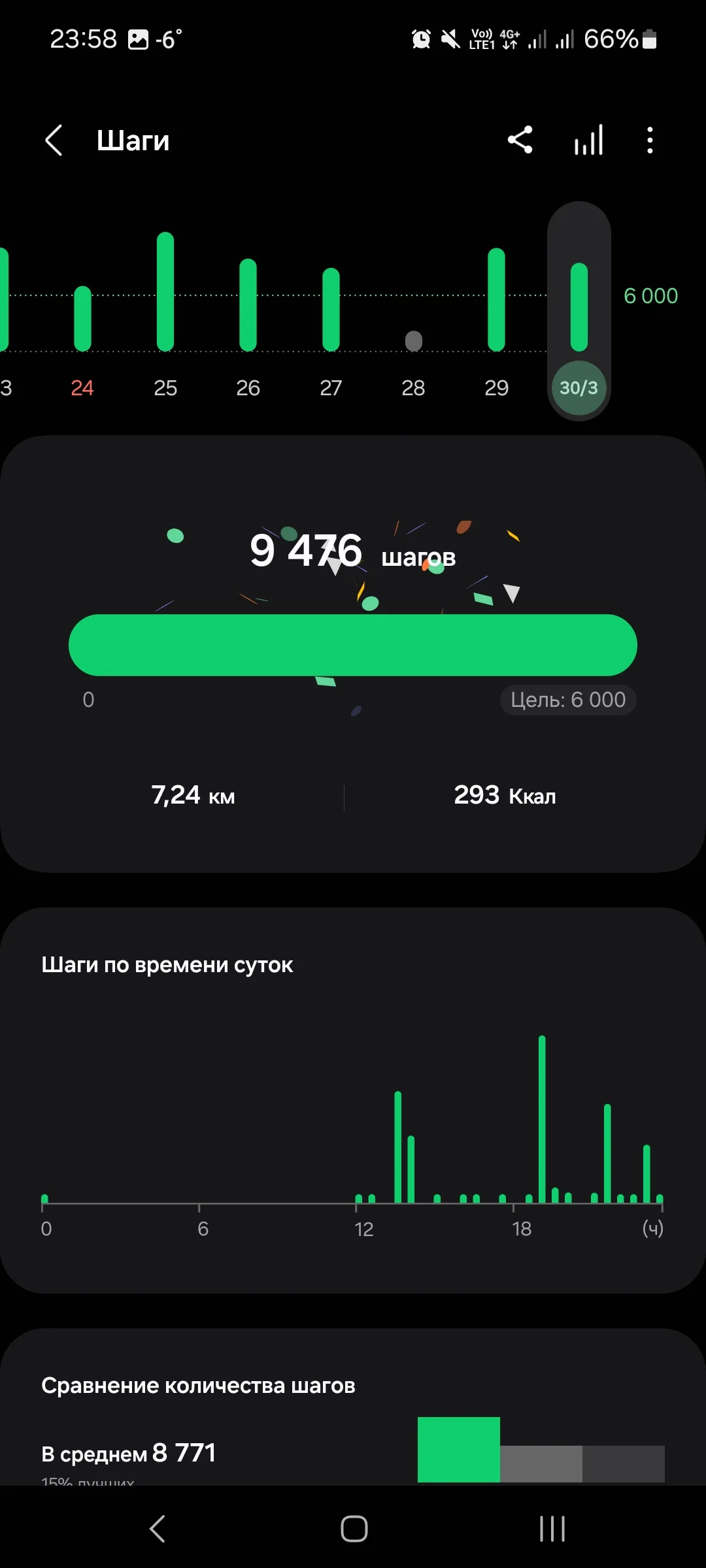Open the step statistics chart view
Image resolution: width=706 pixels, height=1568 pixels.
tap(588, 140)
